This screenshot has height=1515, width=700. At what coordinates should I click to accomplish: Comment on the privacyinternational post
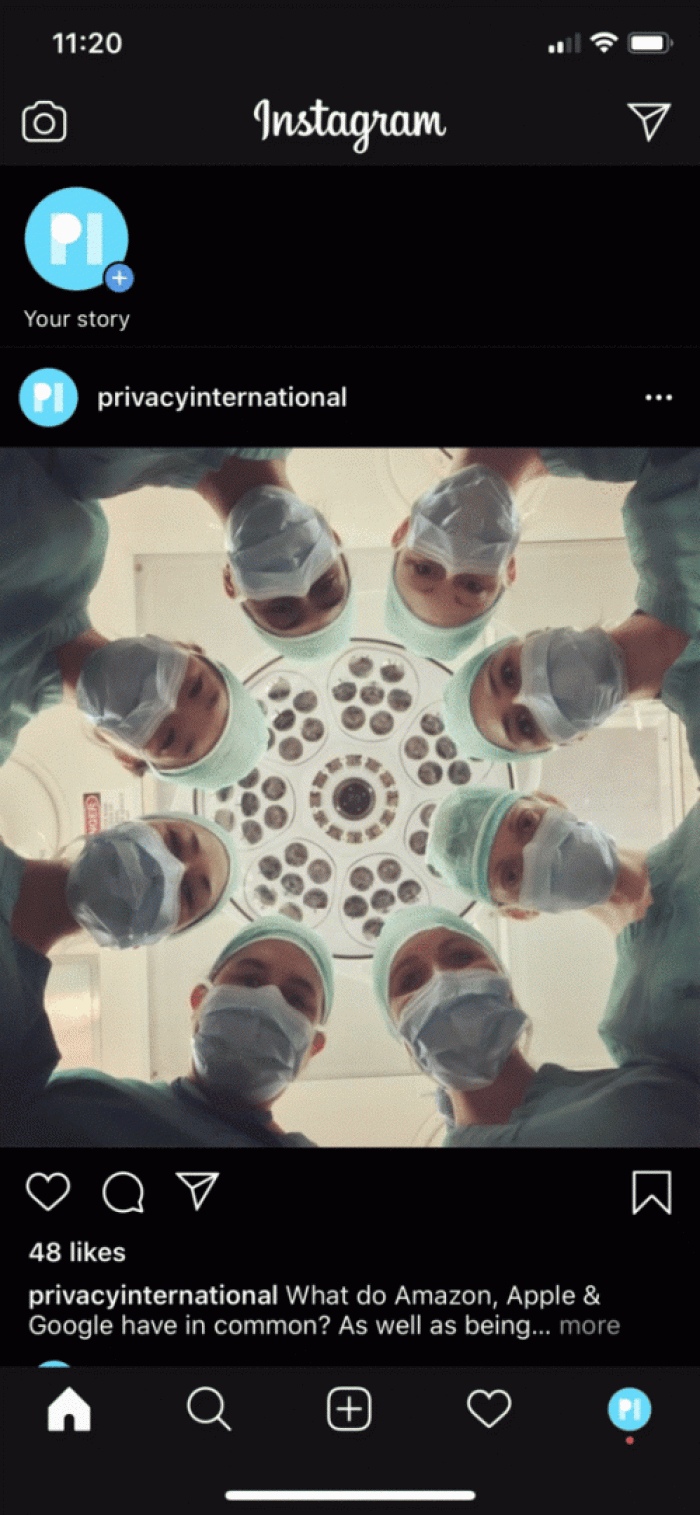pos(123,1192)
